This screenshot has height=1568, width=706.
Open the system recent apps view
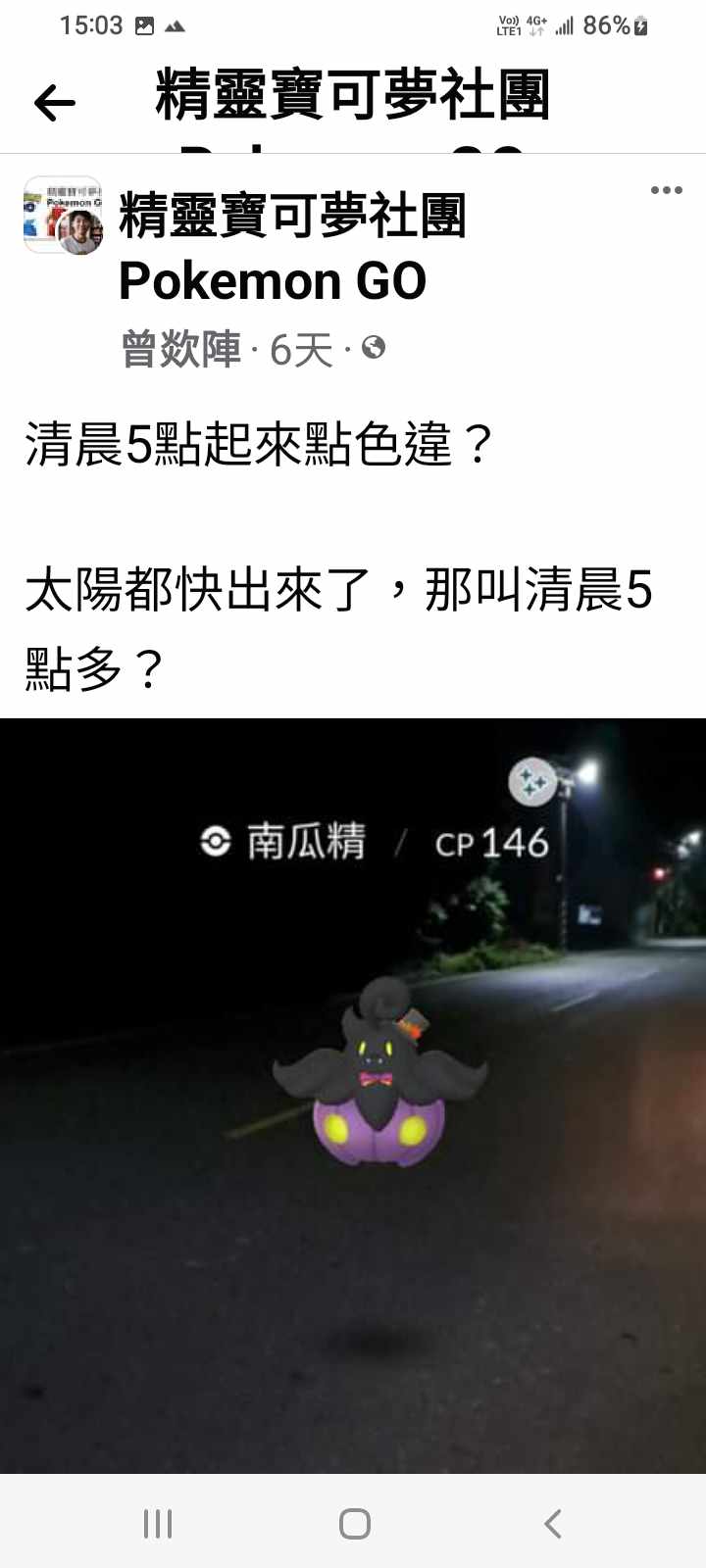(158, 1523)
